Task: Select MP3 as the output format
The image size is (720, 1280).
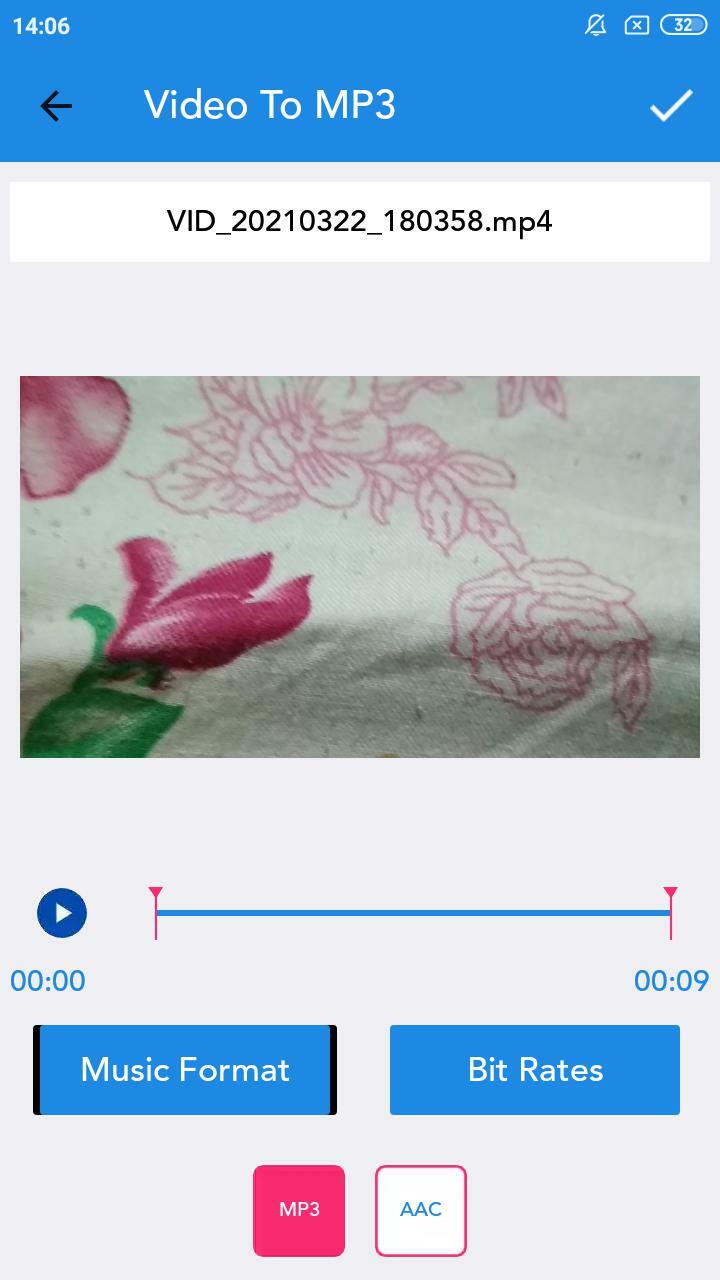Action: (x=298, y=1210)
